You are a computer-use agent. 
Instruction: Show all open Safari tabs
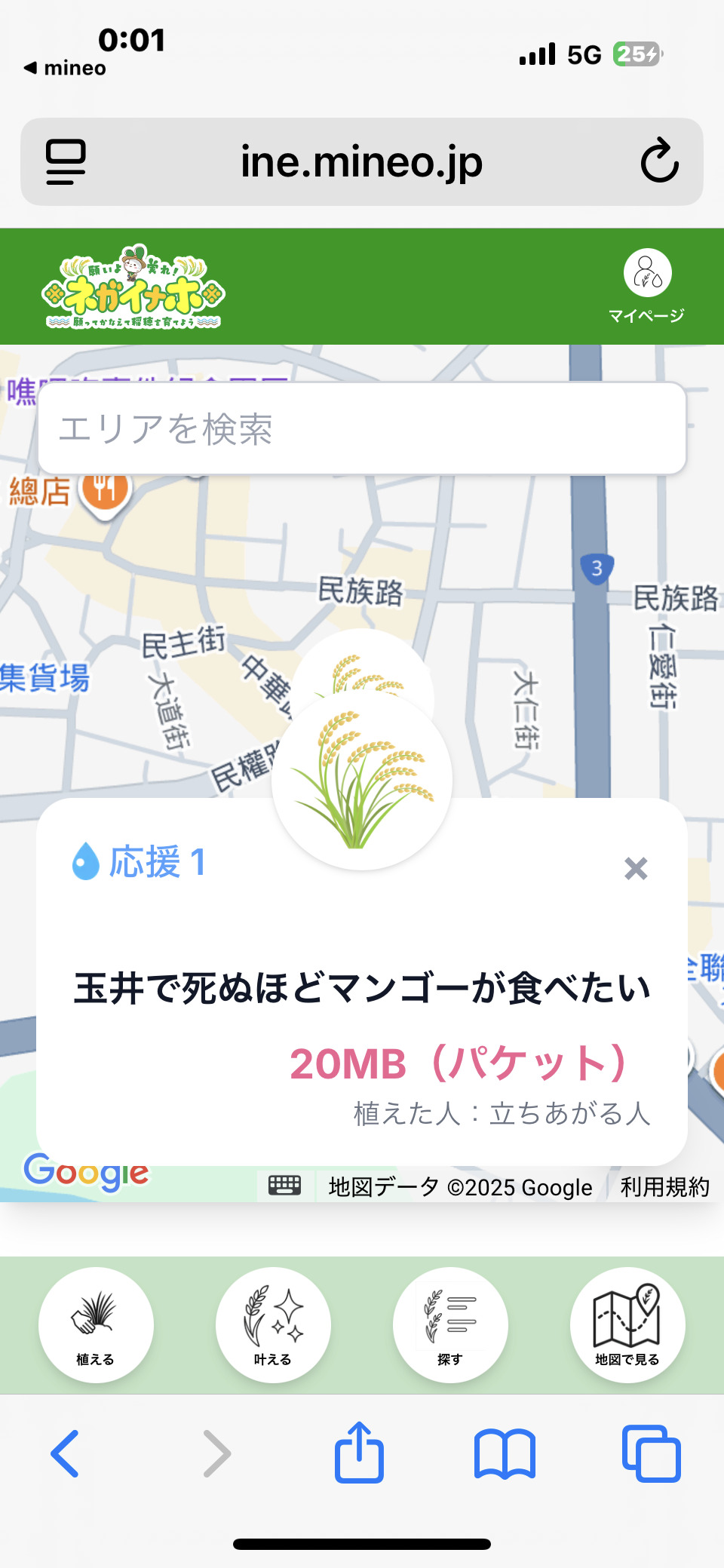pos(652,1453)
